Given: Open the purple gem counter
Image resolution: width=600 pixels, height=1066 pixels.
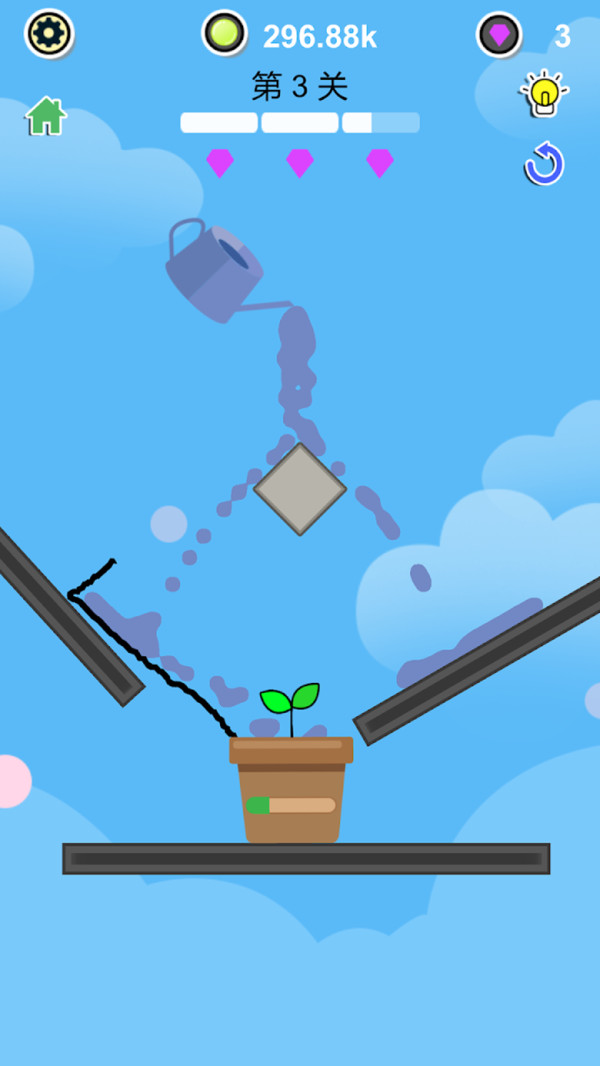Looking at the screenshot, I should pos(499,35).
